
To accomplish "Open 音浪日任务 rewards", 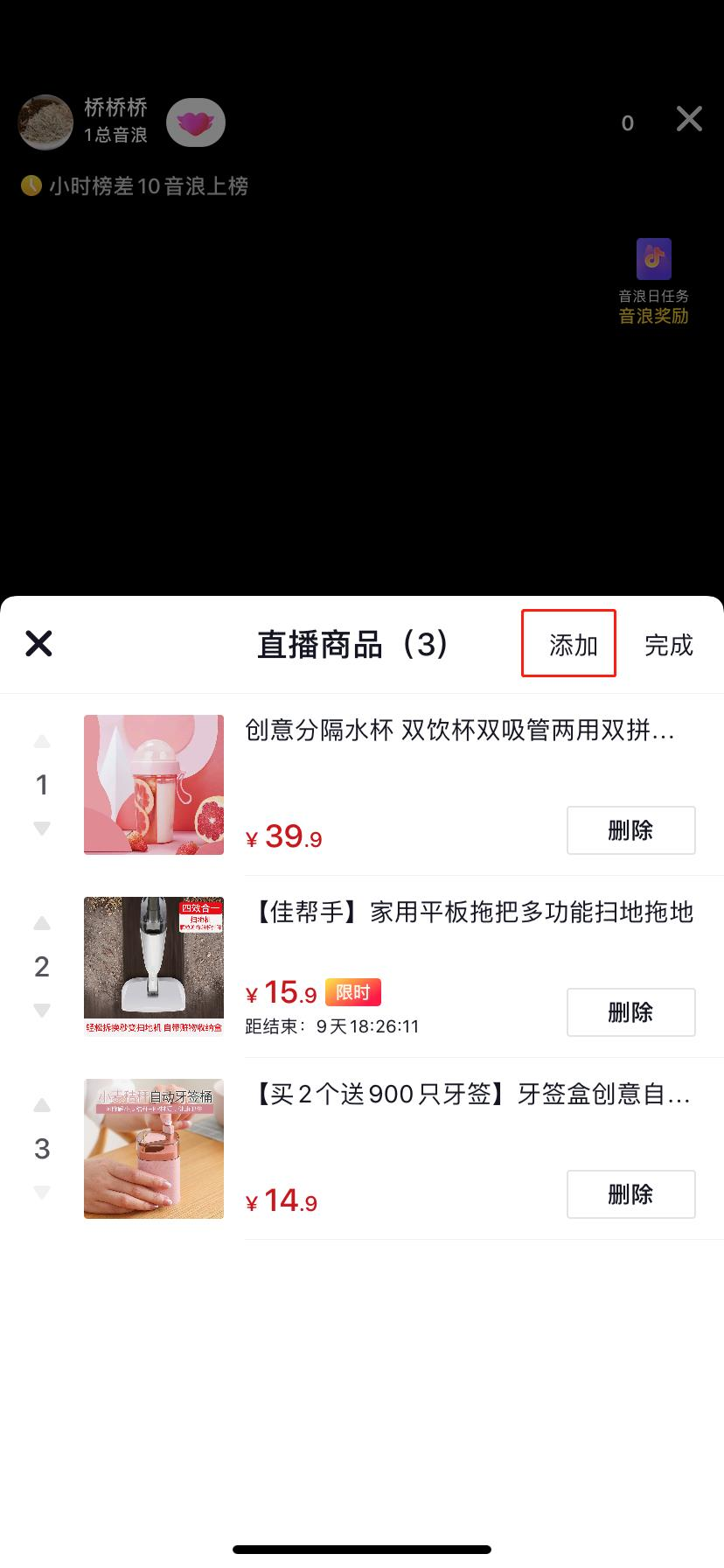I will [654, 282].
